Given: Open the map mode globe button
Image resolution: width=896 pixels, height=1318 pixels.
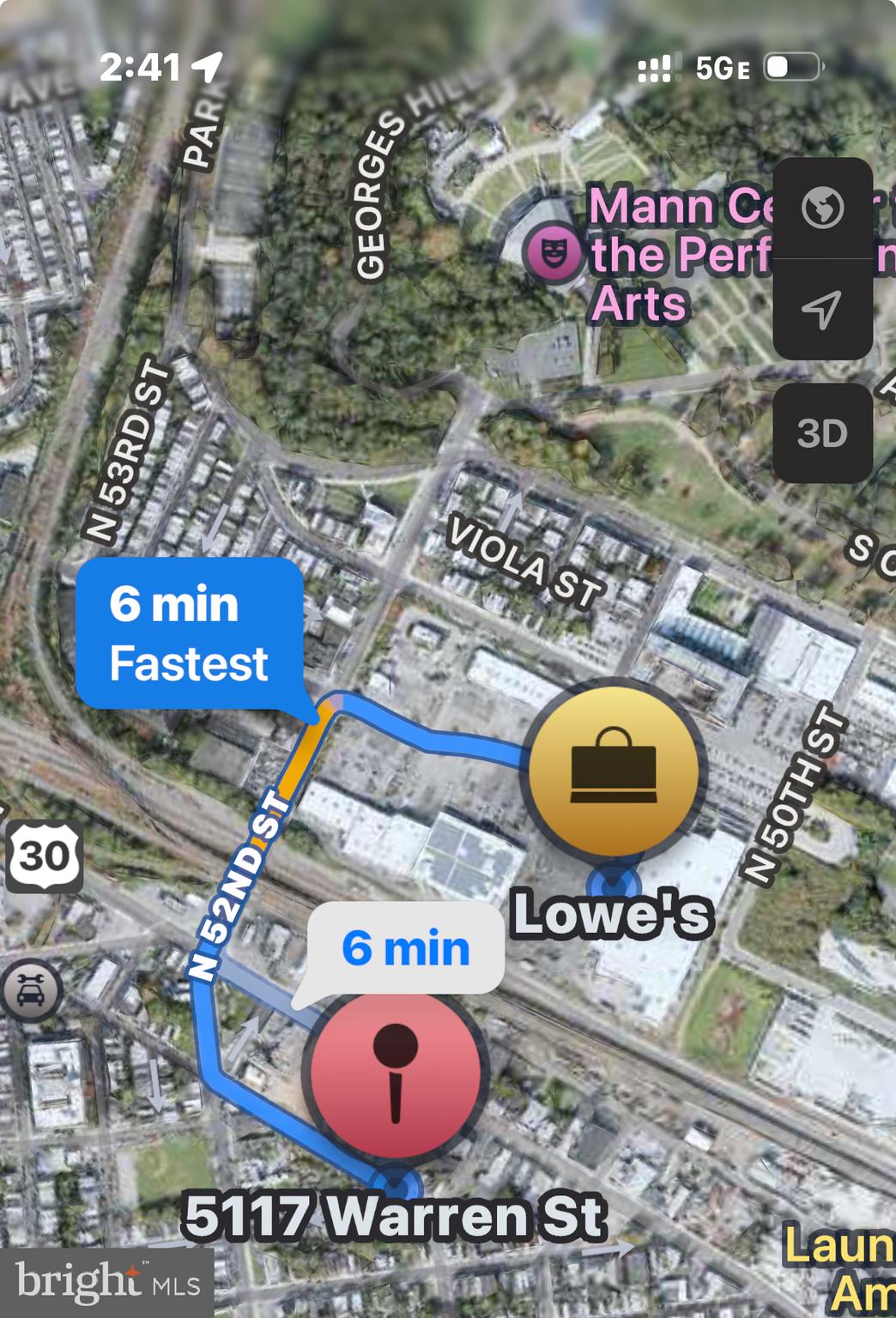Looking at the screenshot, I should (822, 208).
